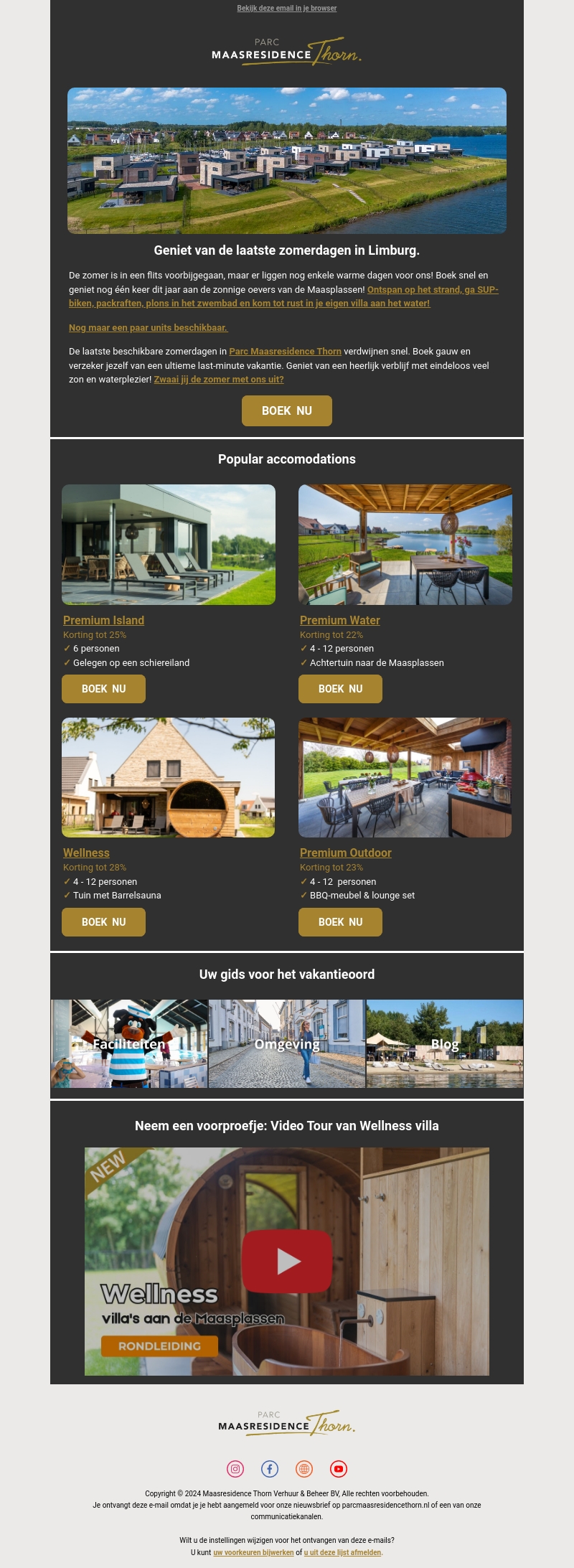Unsubscribe via 'u uit deze lijst afmelden'
Screen dimensions: 574x1568
[x=342, y=1552]
